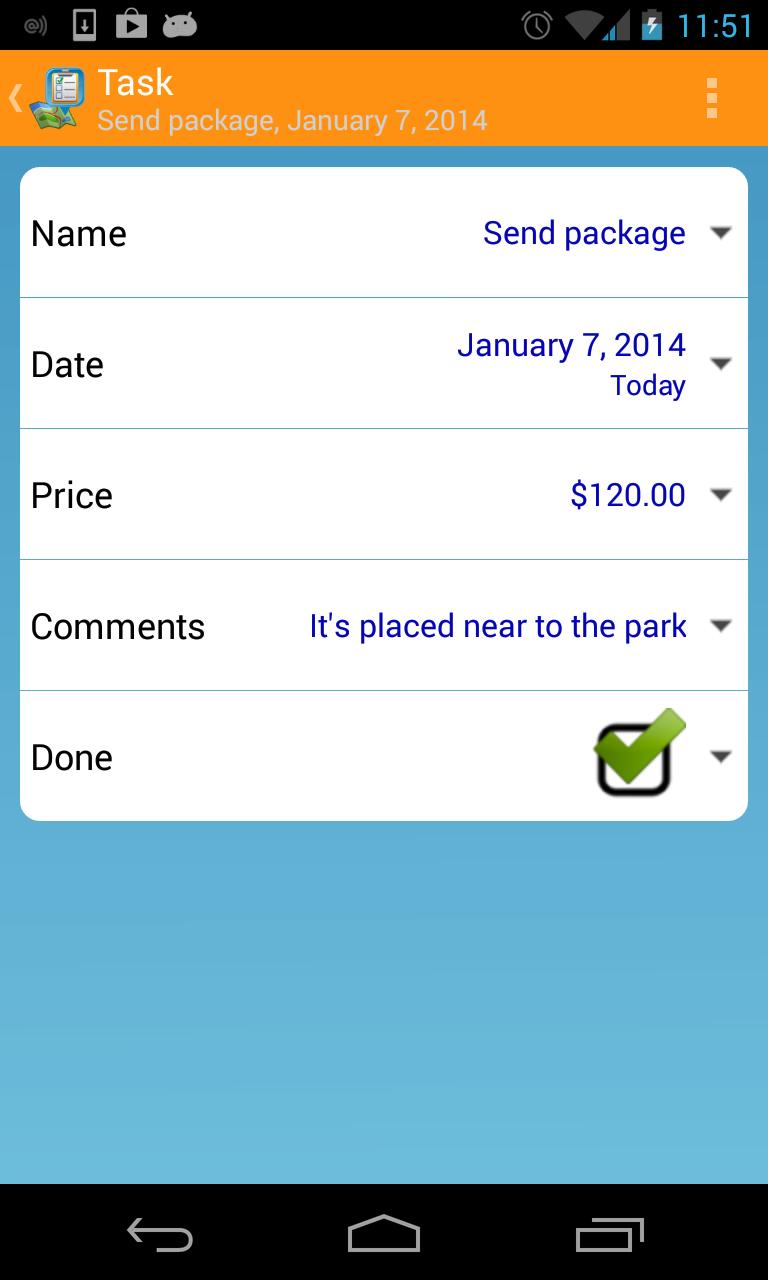Tap the home navigation icon

click(383, 1235)
